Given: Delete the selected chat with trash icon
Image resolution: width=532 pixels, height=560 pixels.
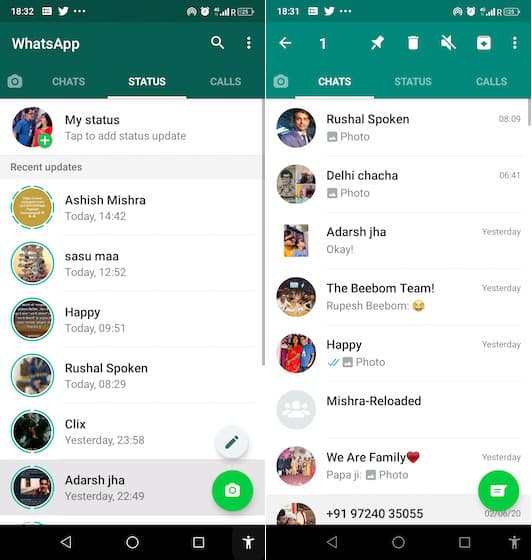Looking at the screenshot, I should pos(413,43).
